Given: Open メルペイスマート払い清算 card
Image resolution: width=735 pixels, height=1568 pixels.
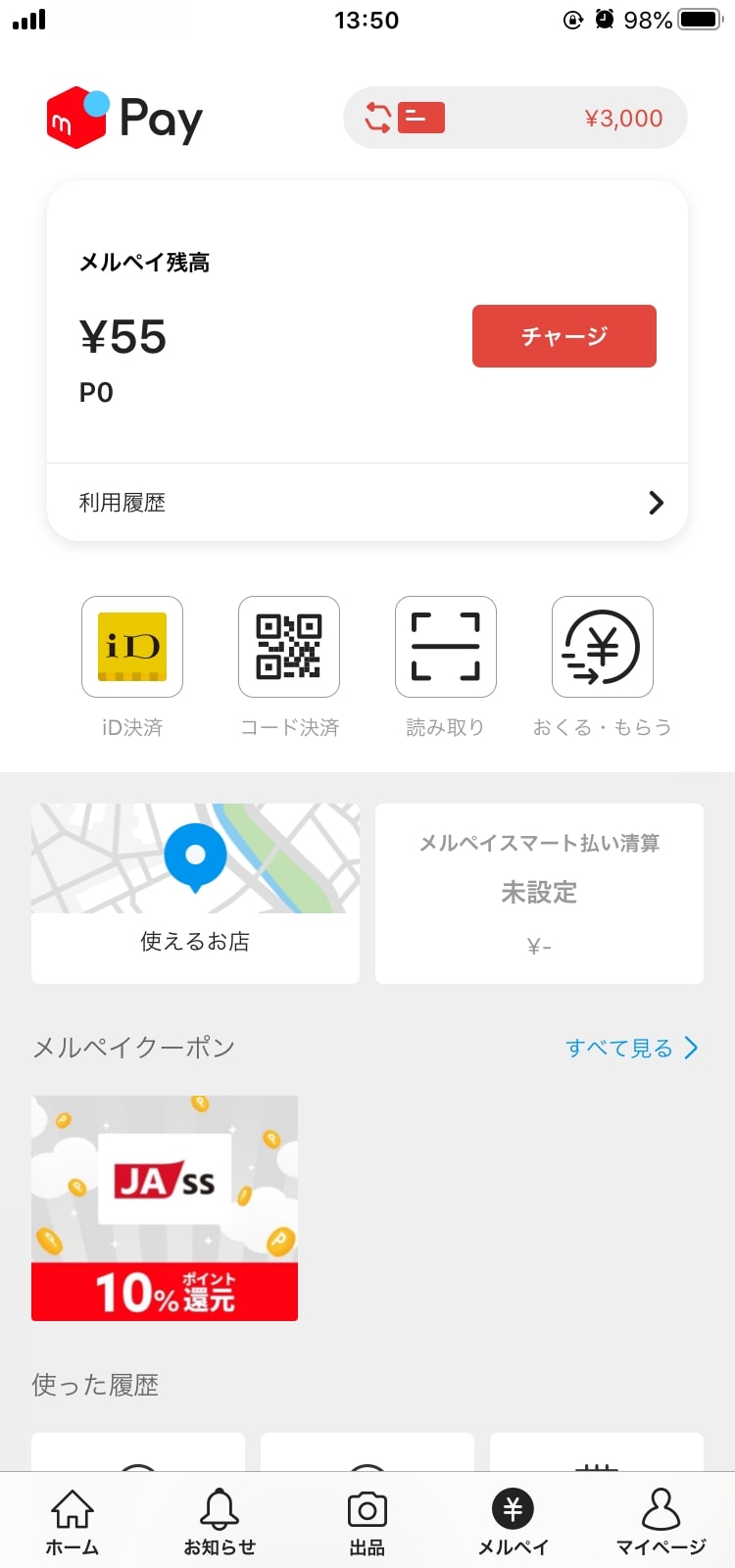Looking at the screenshot, I should tap(539, 894).
